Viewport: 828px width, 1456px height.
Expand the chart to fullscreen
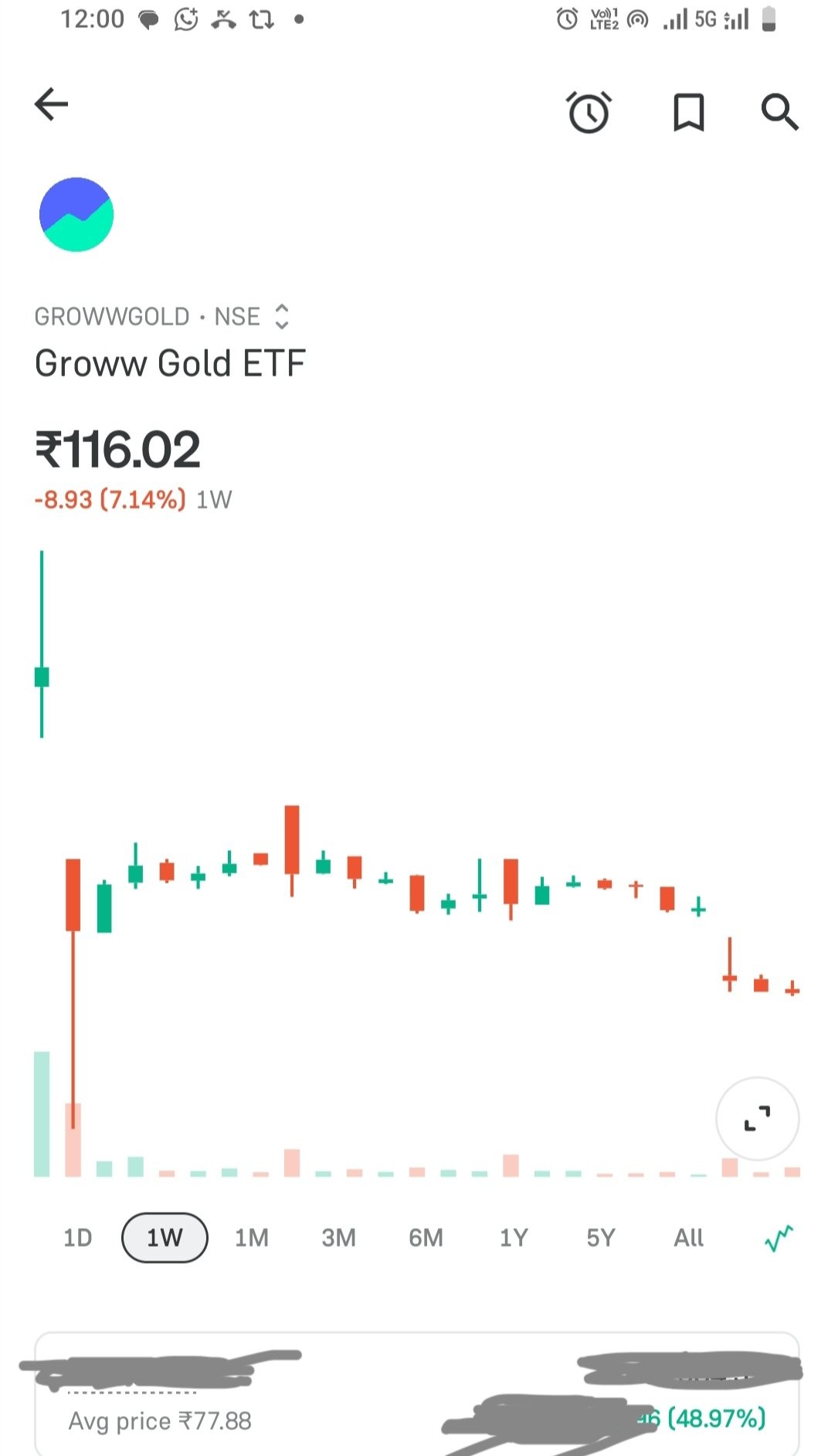coord(757,1118)
